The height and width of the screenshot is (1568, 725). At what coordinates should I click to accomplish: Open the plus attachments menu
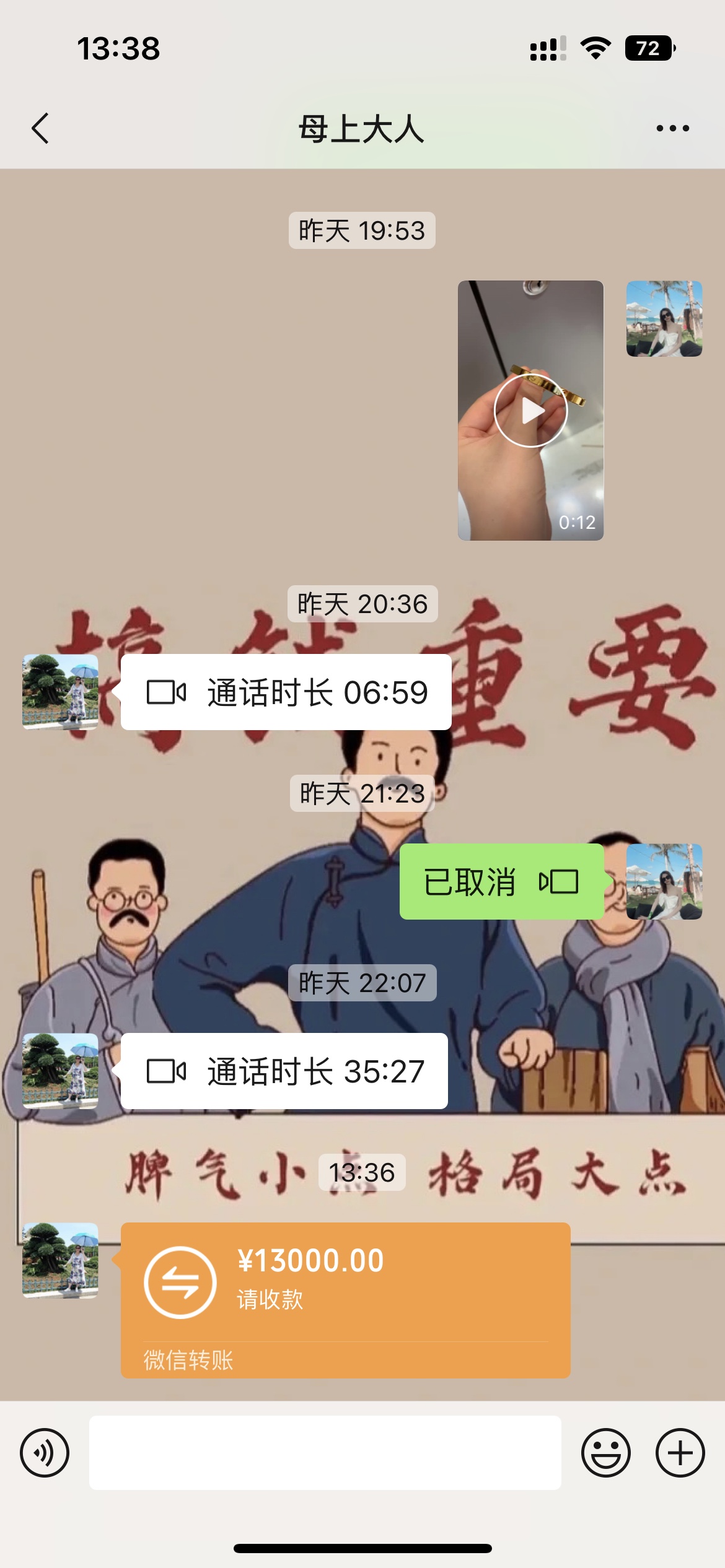click(680, 1452)
